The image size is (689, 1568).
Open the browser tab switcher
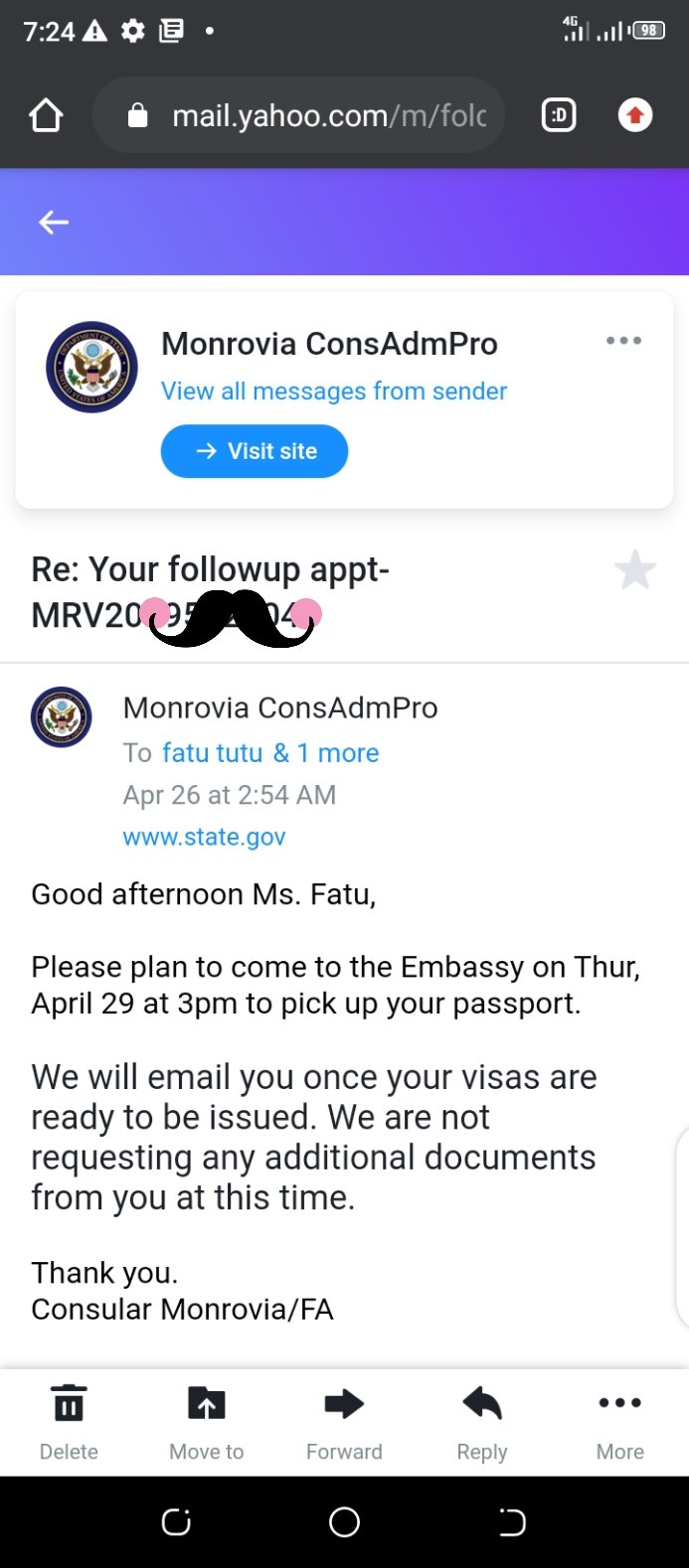559,116
